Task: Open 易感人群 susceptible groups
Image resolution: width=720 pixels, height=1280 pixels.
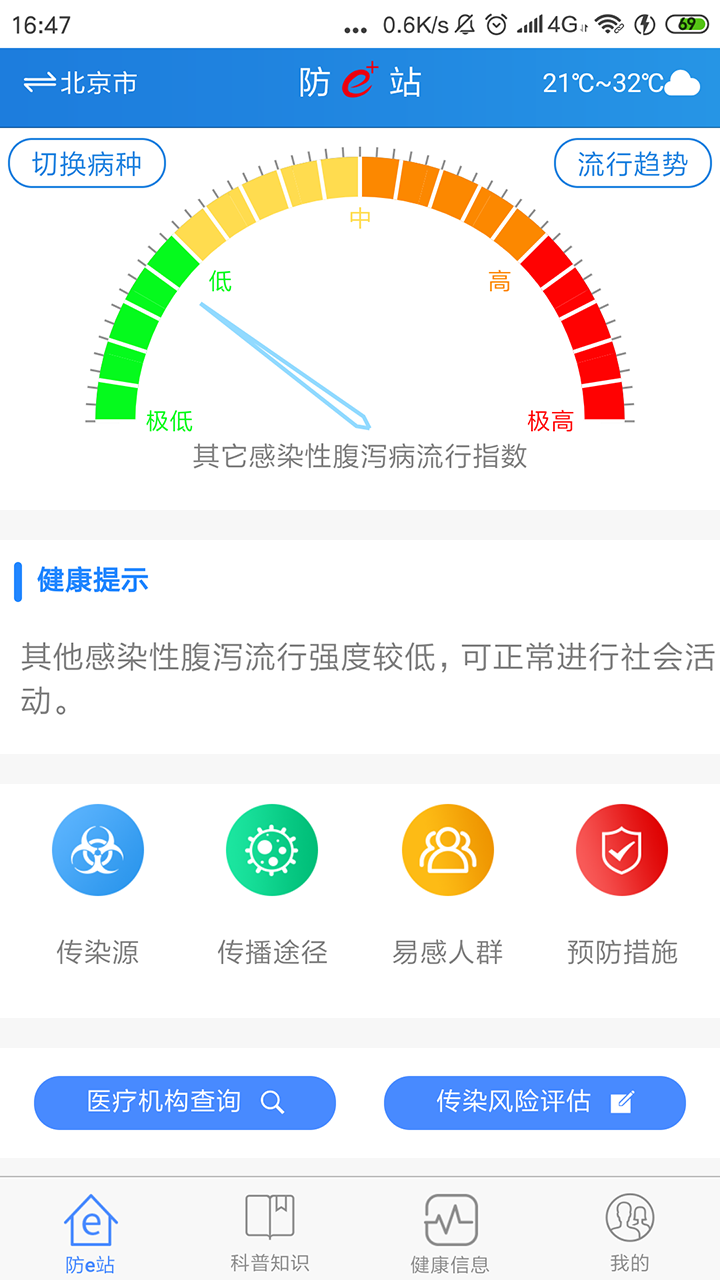Action: point(447,851)
